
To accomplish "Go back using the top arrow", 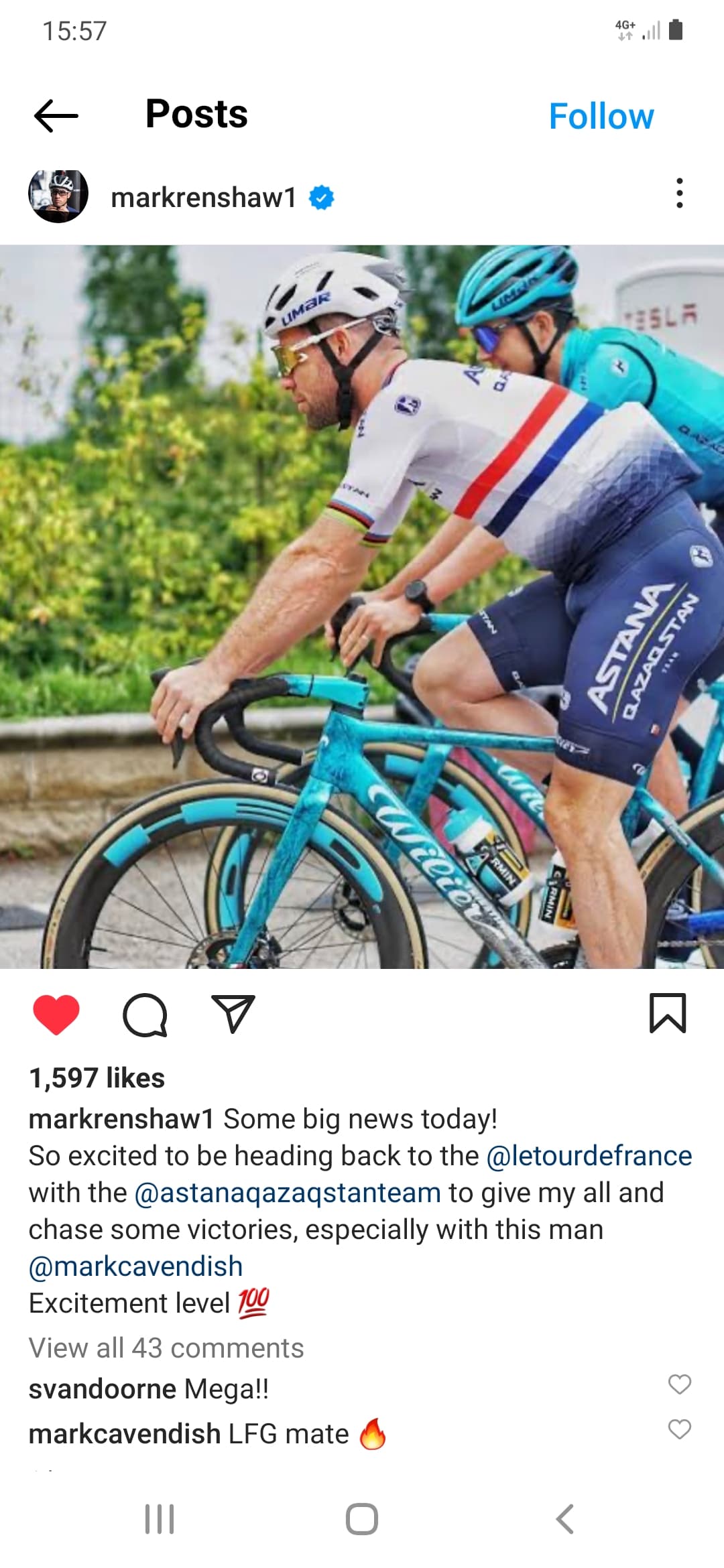I will 56,115.
